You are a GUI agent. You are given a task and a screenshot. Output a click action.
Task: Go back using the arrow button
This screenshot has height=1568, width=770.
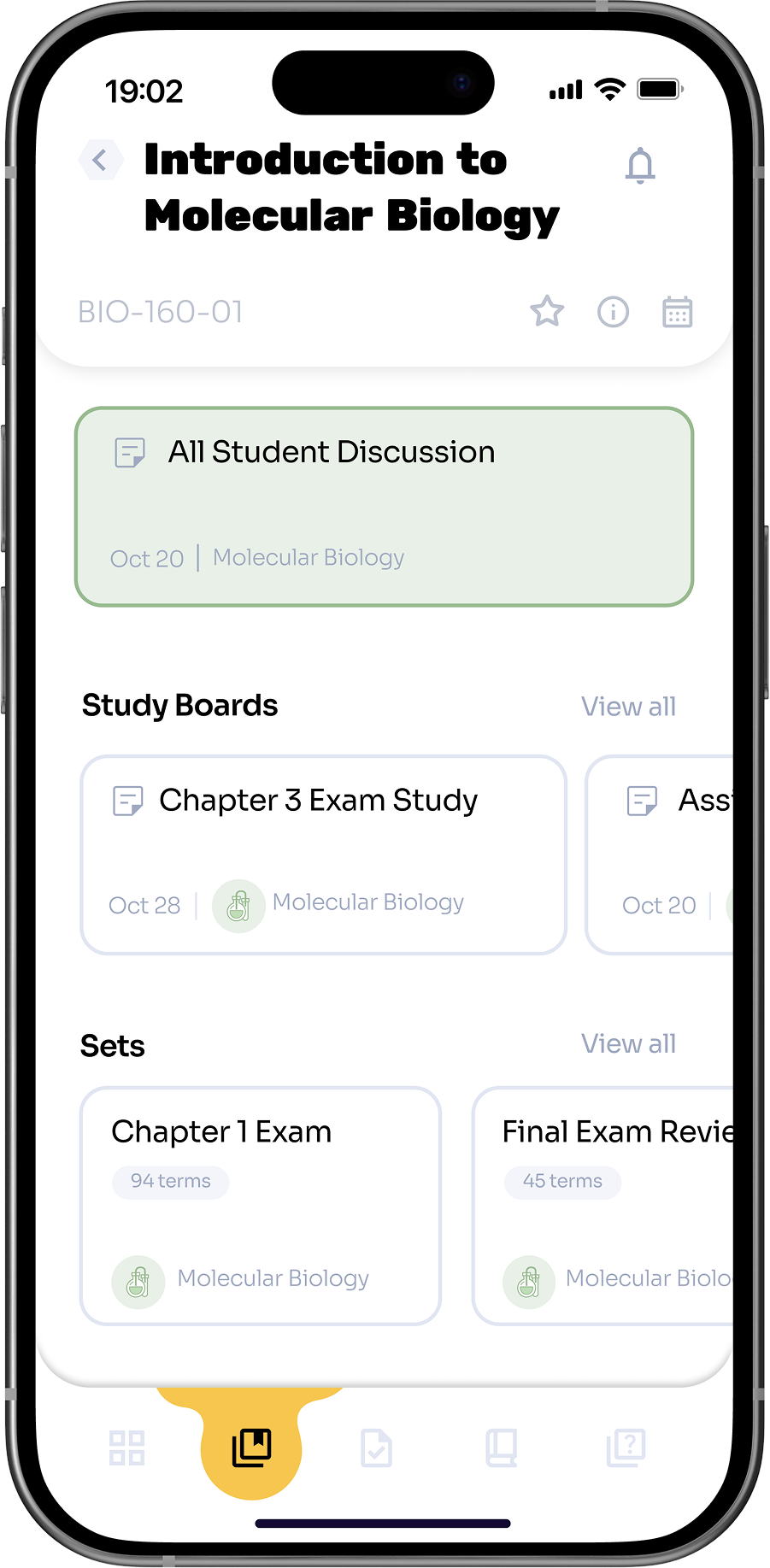pyautogui.click(x=101, y=160)
